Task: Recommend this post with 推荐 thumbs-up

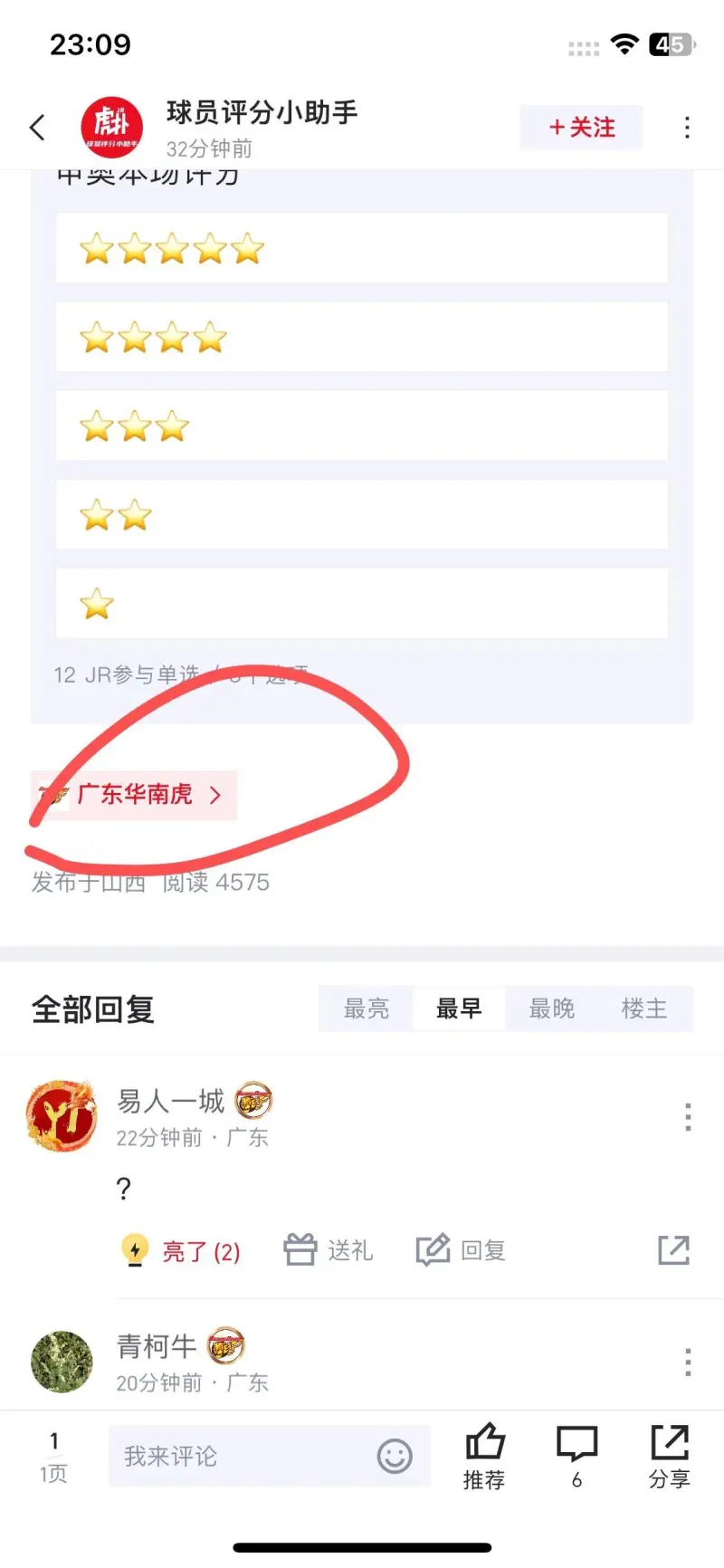Action: (484, 1455)
